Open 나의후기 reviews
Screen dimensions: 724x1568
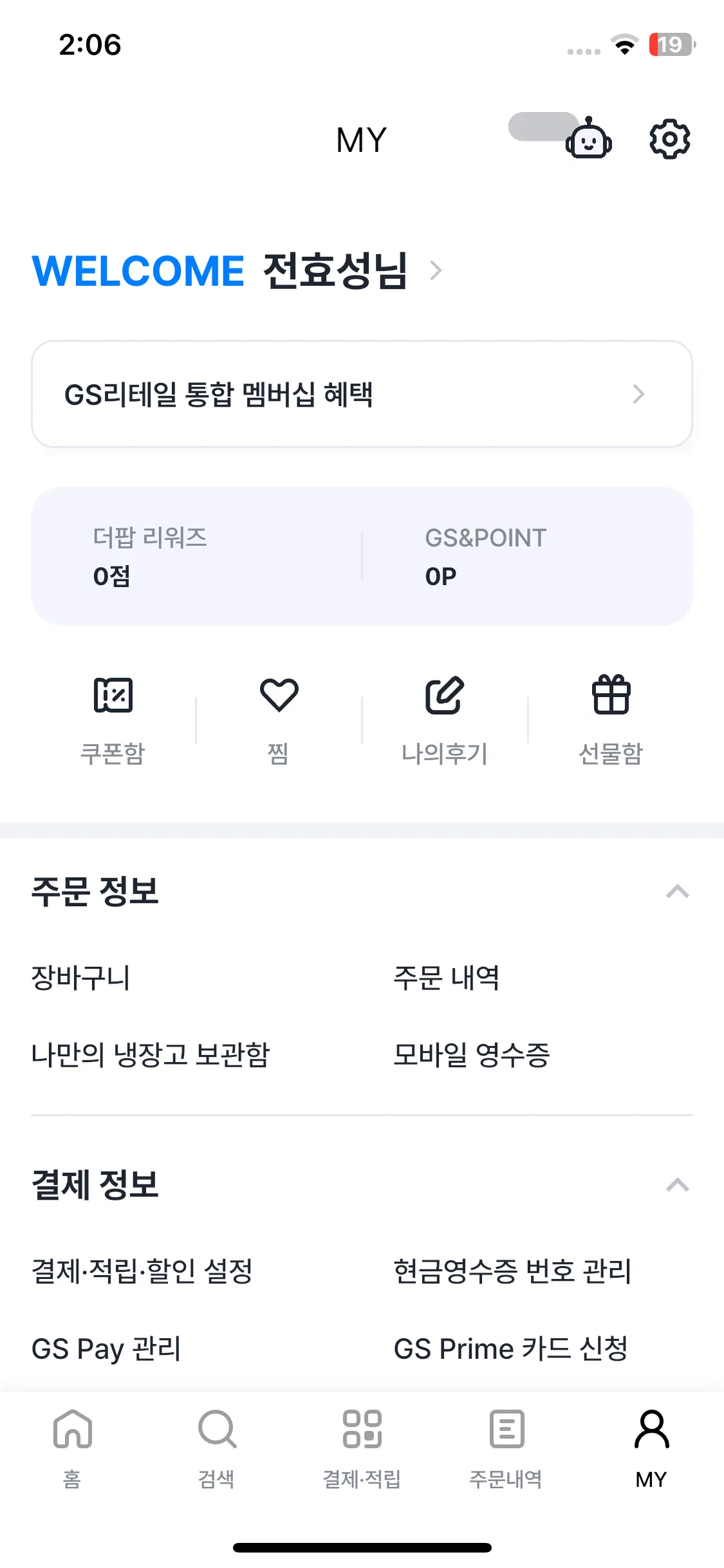click(x=444, y=720)
